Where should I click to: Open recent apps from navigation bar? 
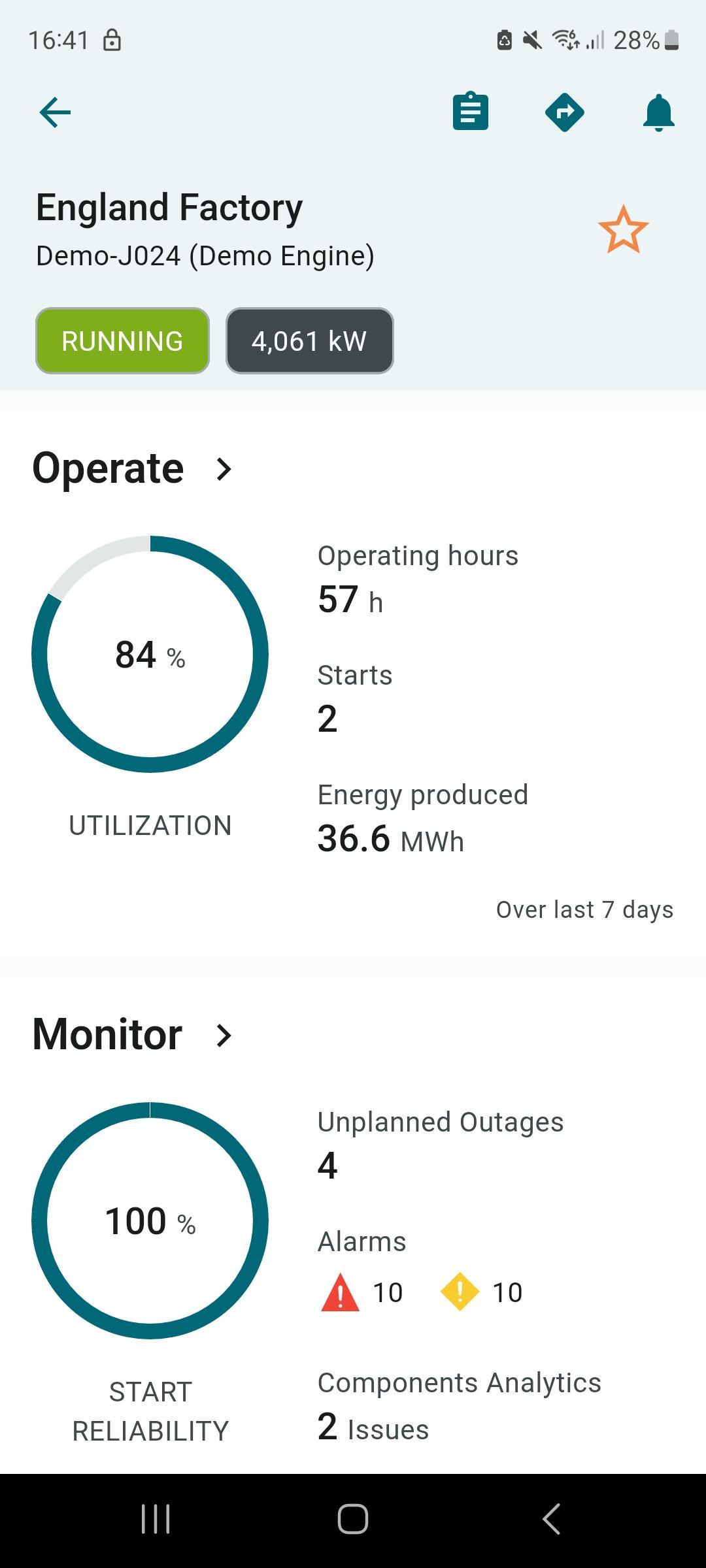point(156,1518)
